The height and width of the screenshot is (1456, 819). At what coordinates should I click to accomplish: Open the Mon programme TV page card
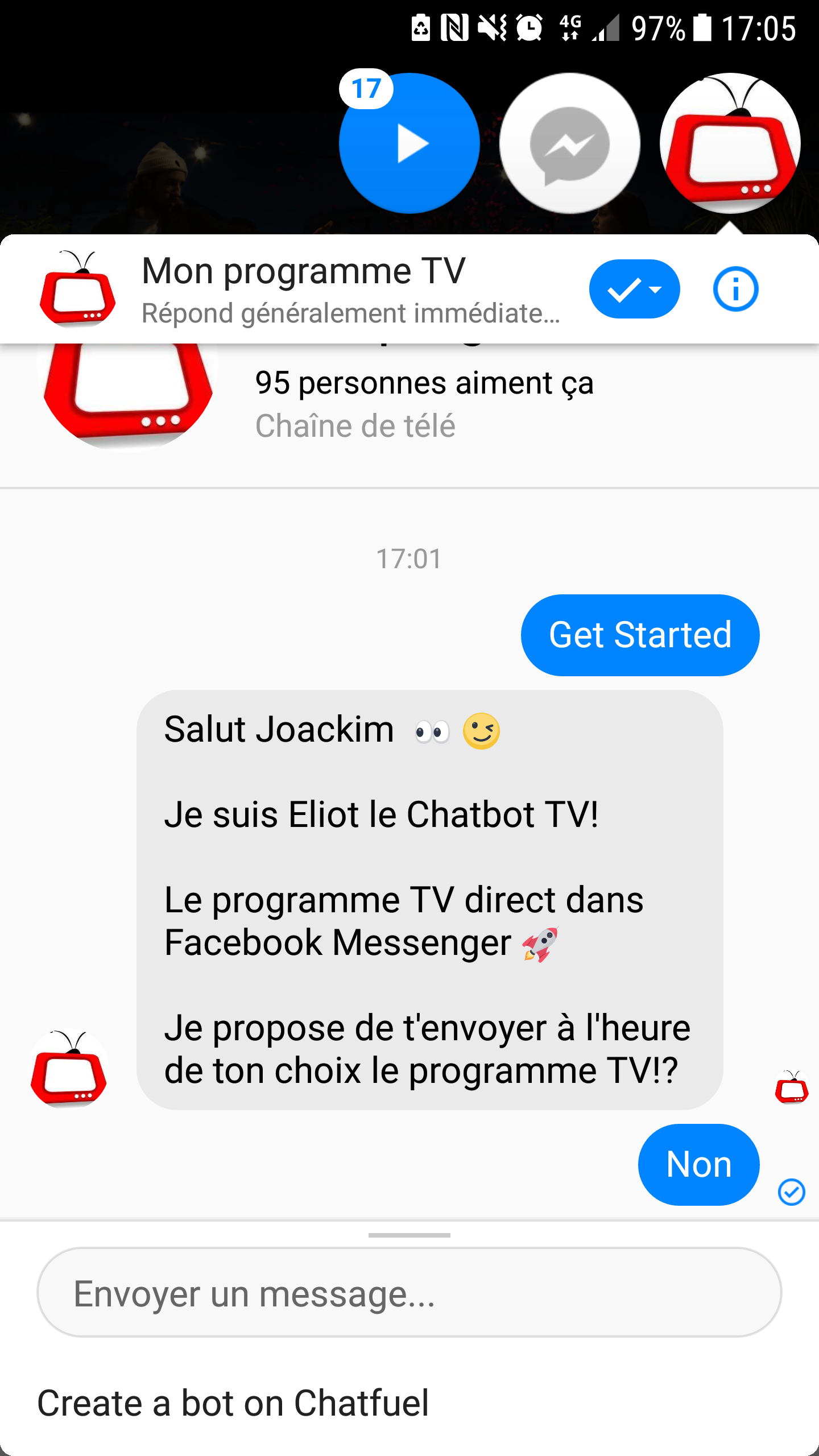coord(409,404)
